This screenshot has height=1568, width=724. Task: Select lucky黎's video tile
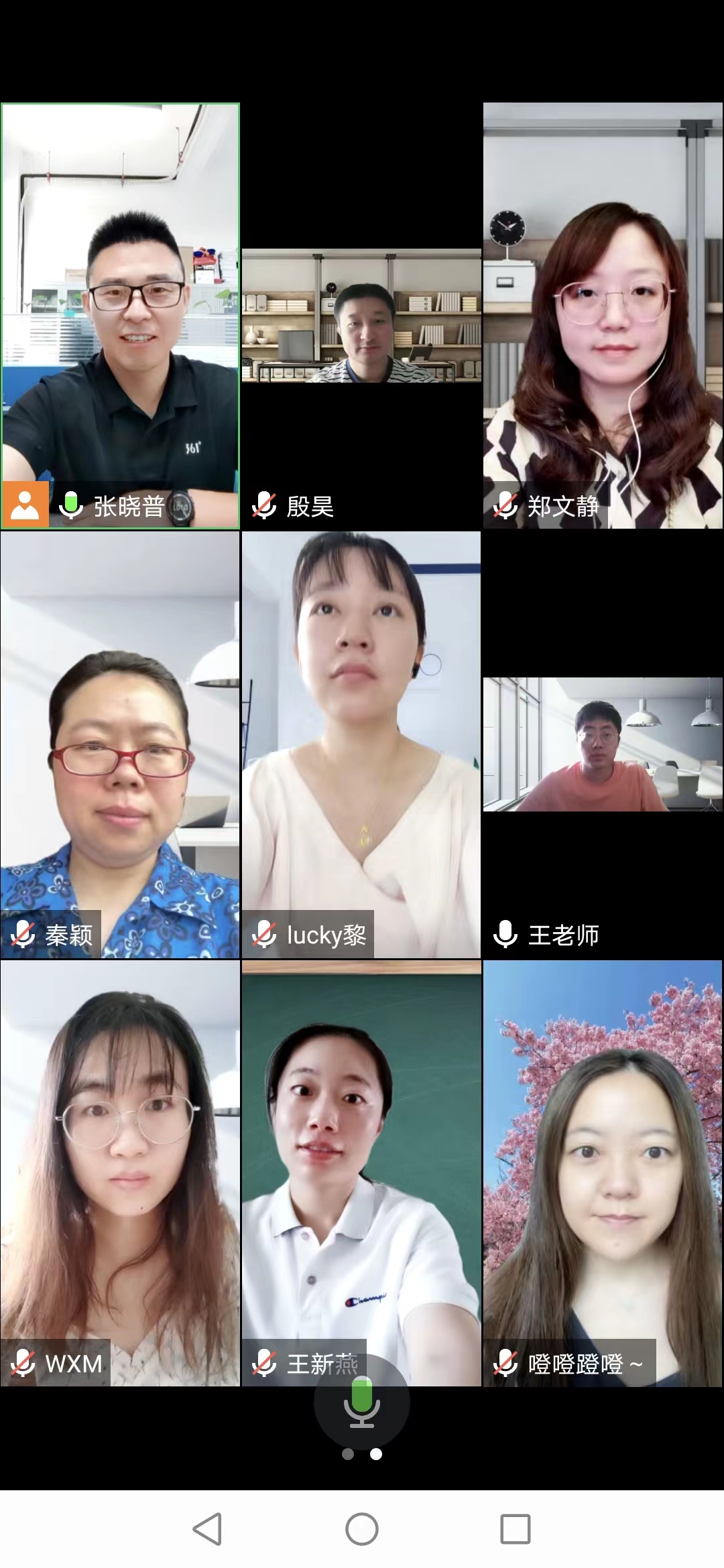(x=361, y=744)
